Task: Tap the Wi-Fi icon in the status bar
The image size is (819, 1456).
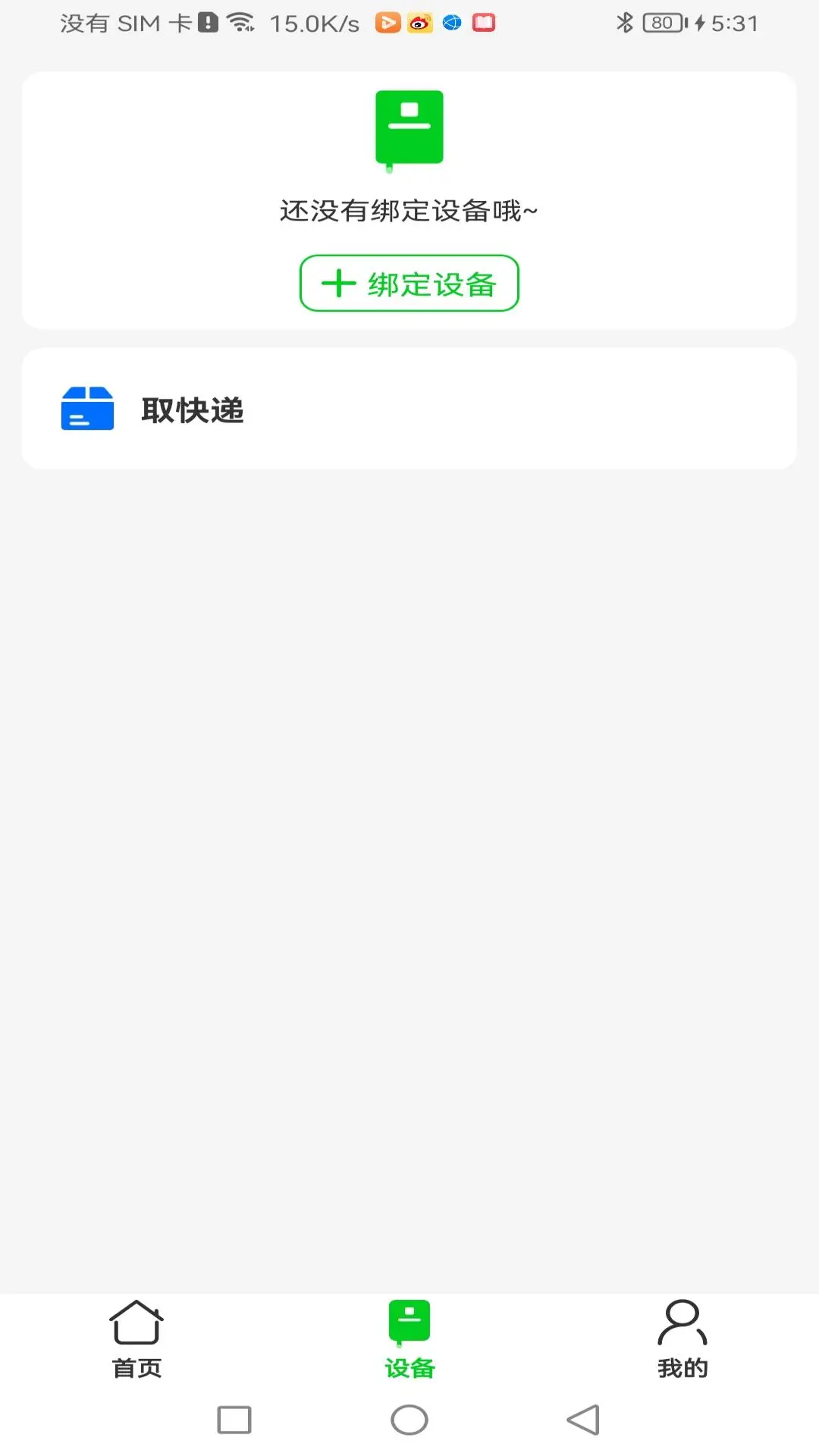Action: 240,22
